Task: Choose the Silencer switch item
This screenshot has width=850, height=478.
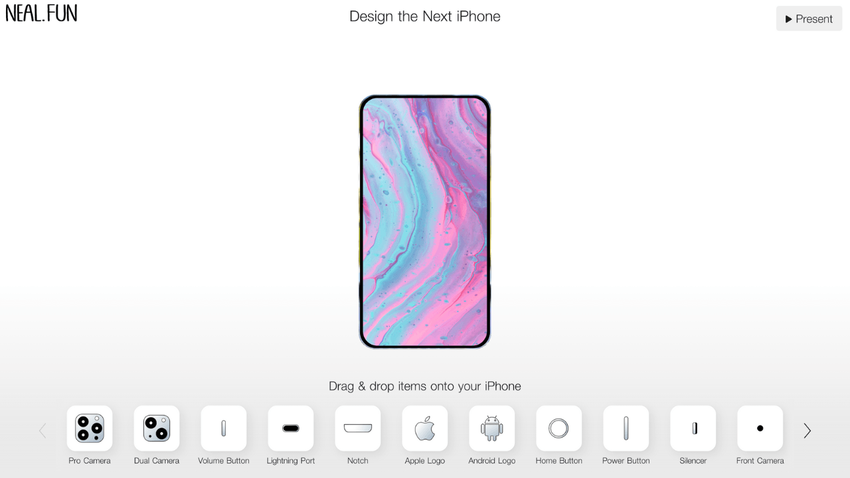Action: [693, 428]
